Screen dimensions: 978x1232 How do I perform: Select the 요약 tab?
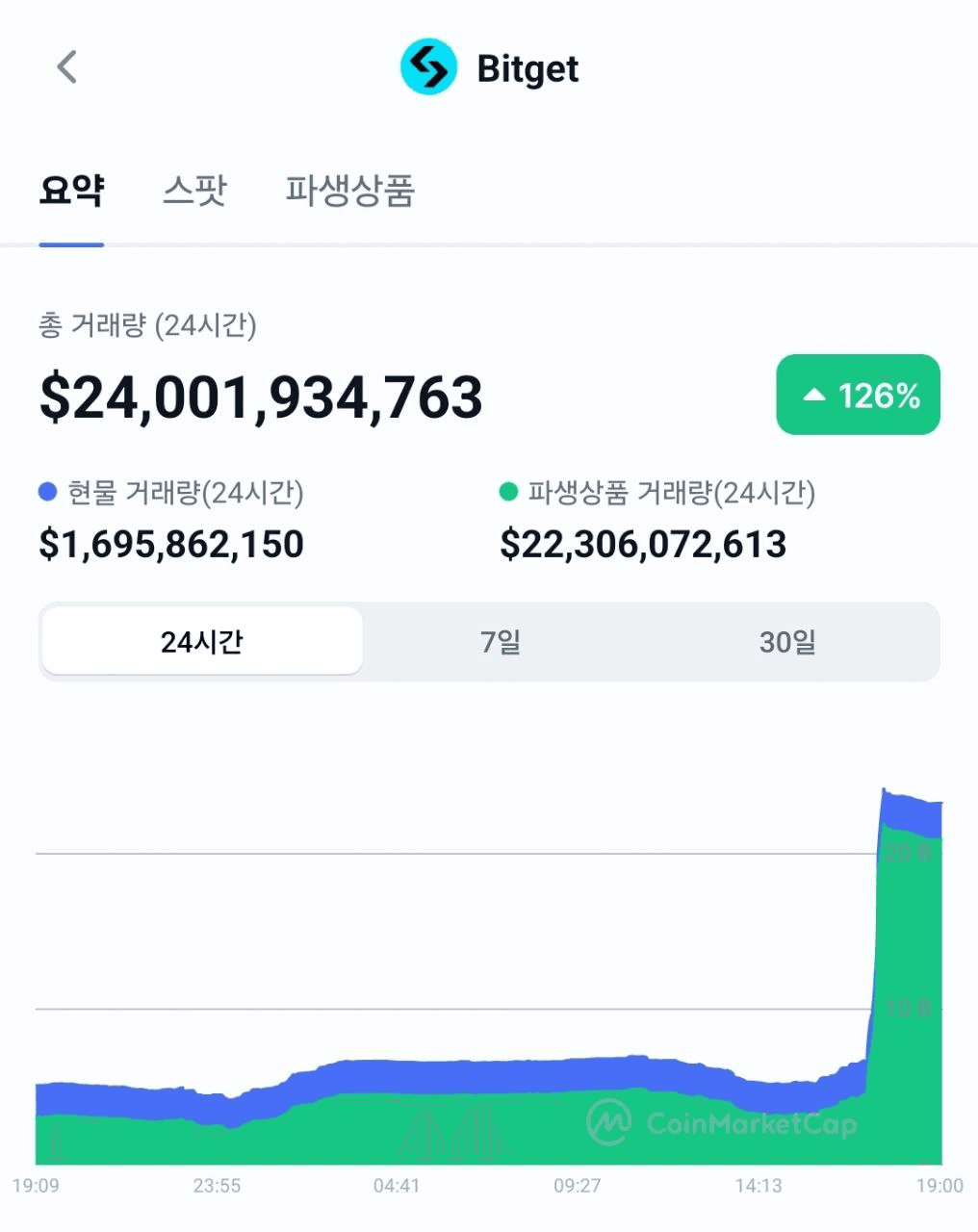[71, 190]
